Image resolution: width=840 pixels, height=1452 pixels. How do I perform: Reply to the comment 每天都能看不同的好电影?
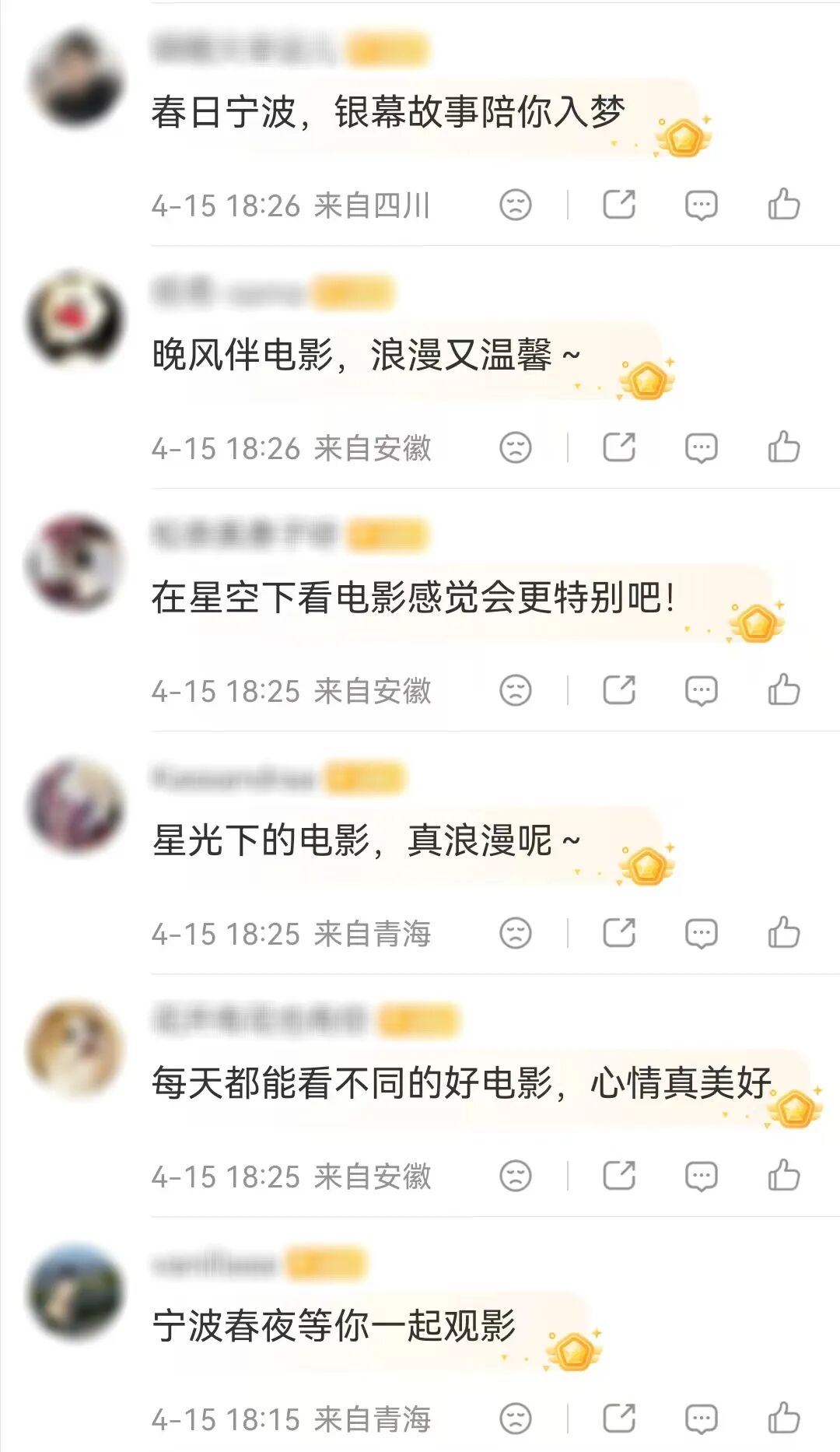click(x=701, y=1177)
